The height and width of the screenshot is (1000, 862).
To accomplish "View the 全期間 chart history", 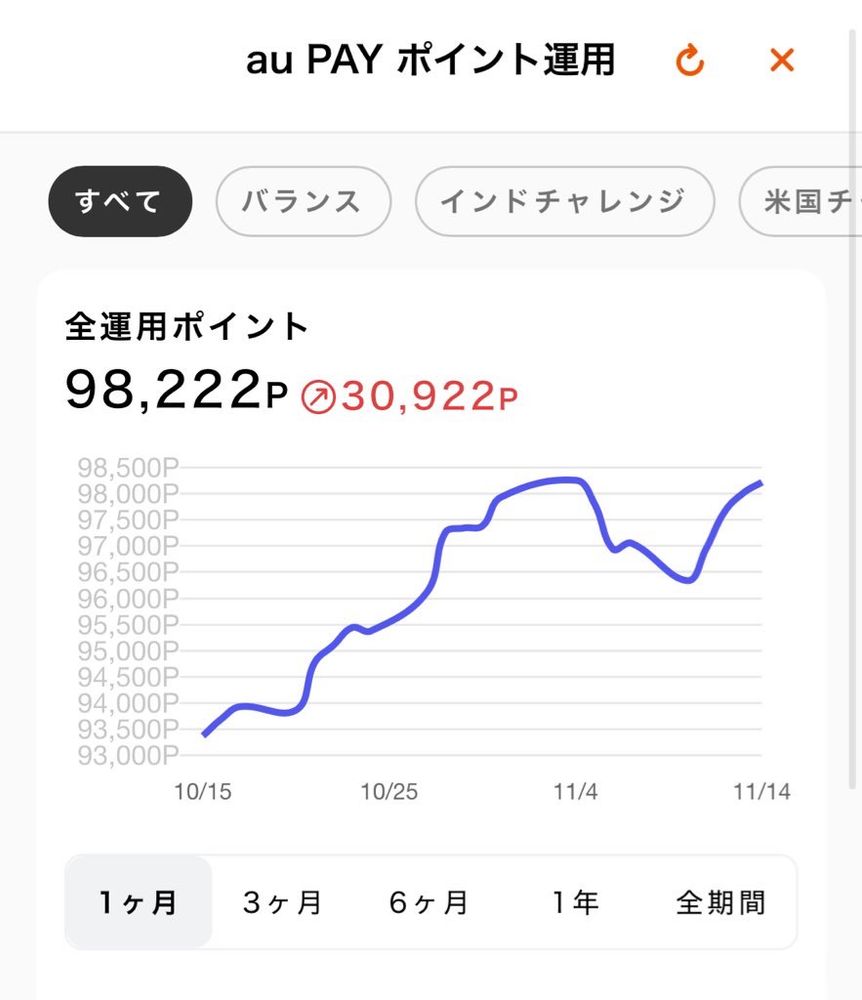I will 721,902.
